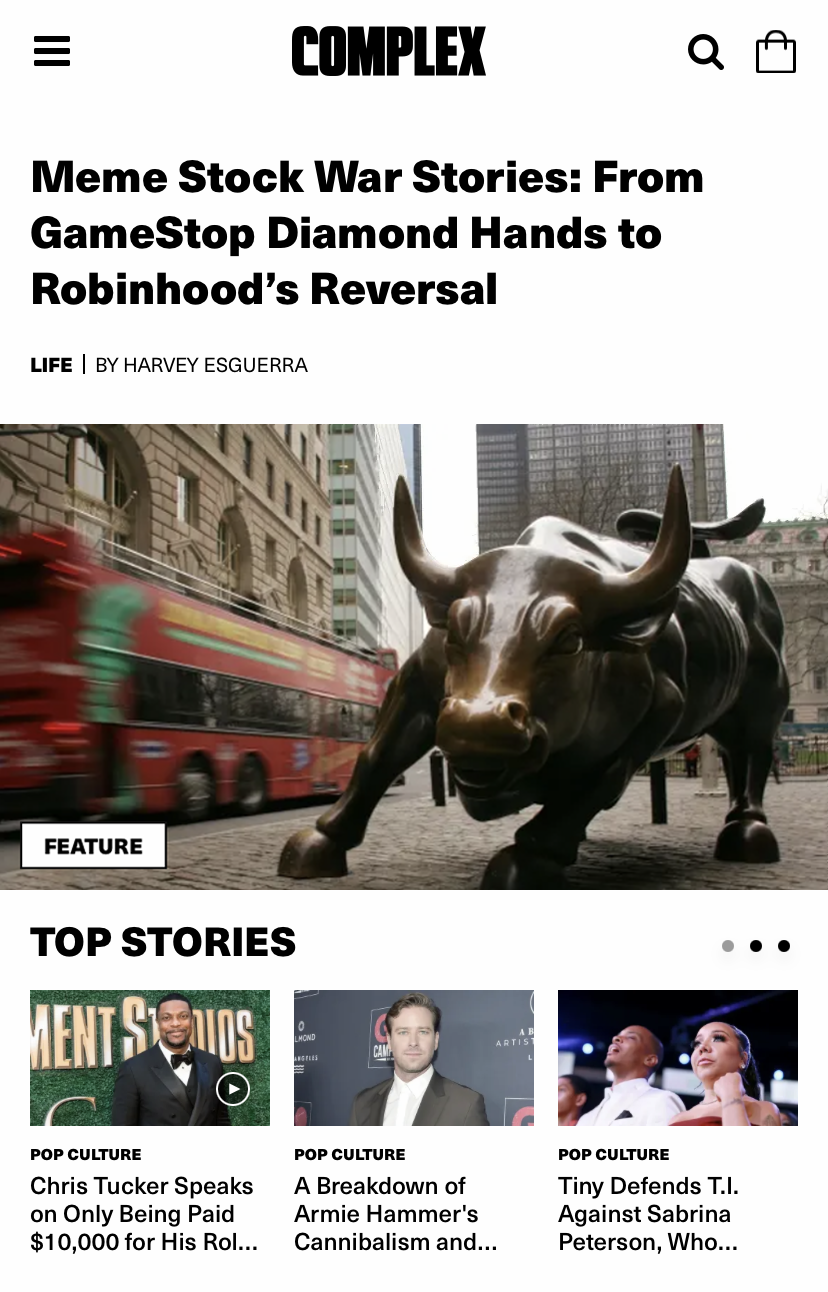The width and height of the screenshot is (828, 1292).
Task: Open the Tiny Defends T.I. thumbnail
Action: coord(677,1058)
